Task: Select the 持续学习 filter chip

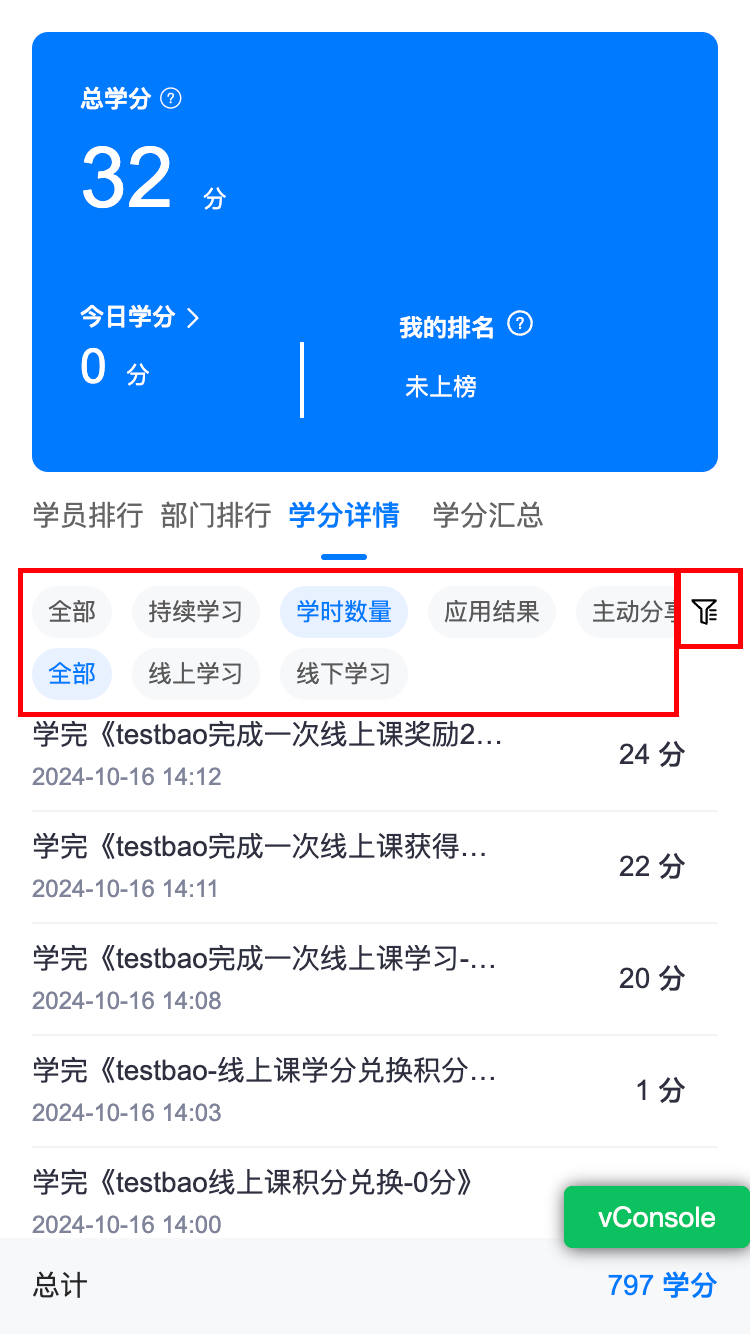Action: pos(195,612)
